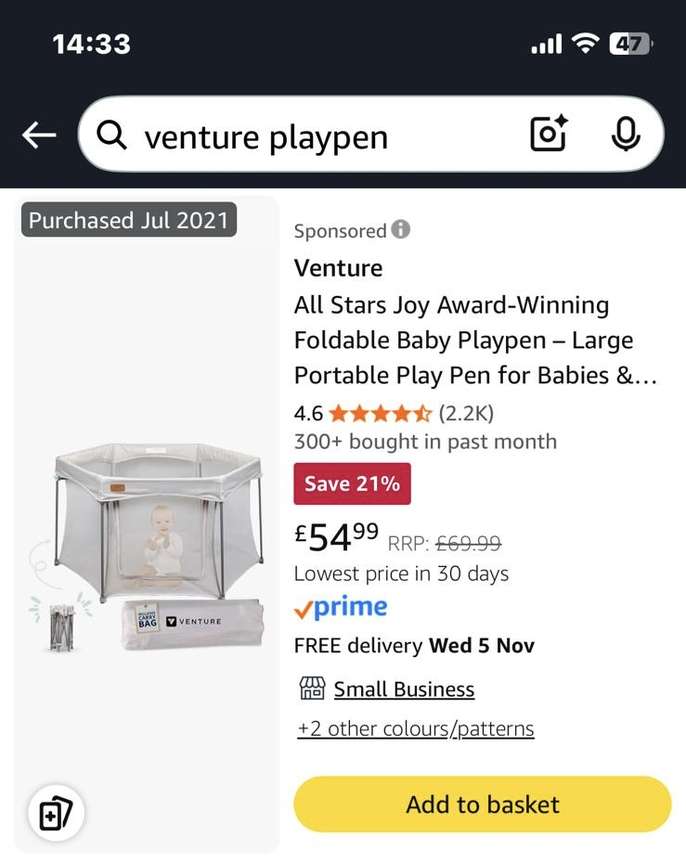Go back with the arrow icon
686x862 pixels.
(x=39, y=135)
